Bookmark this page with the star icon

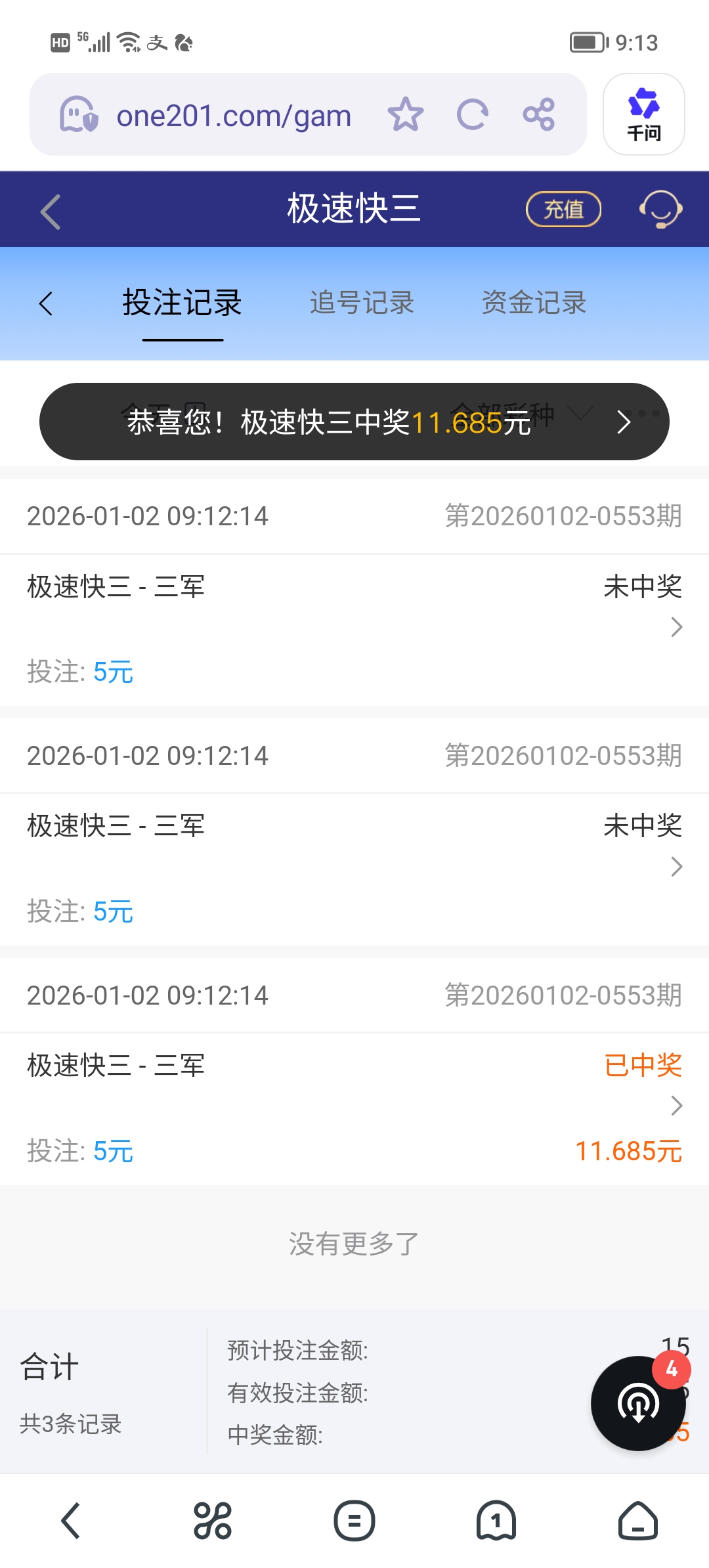click(405, 115)
